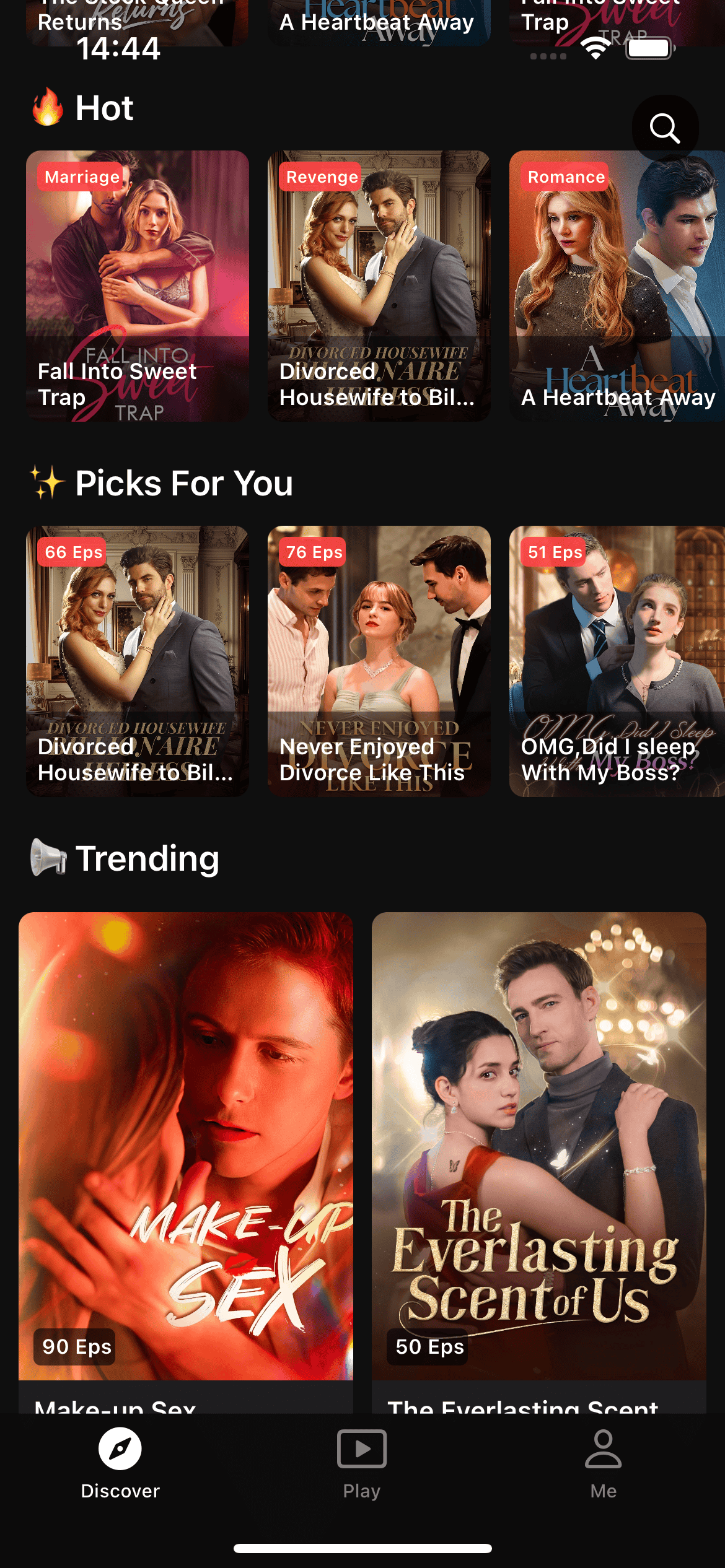The image size is (725, 1568).
Task: Open A Heartbeat Away title link
Action: pos(617,398)
